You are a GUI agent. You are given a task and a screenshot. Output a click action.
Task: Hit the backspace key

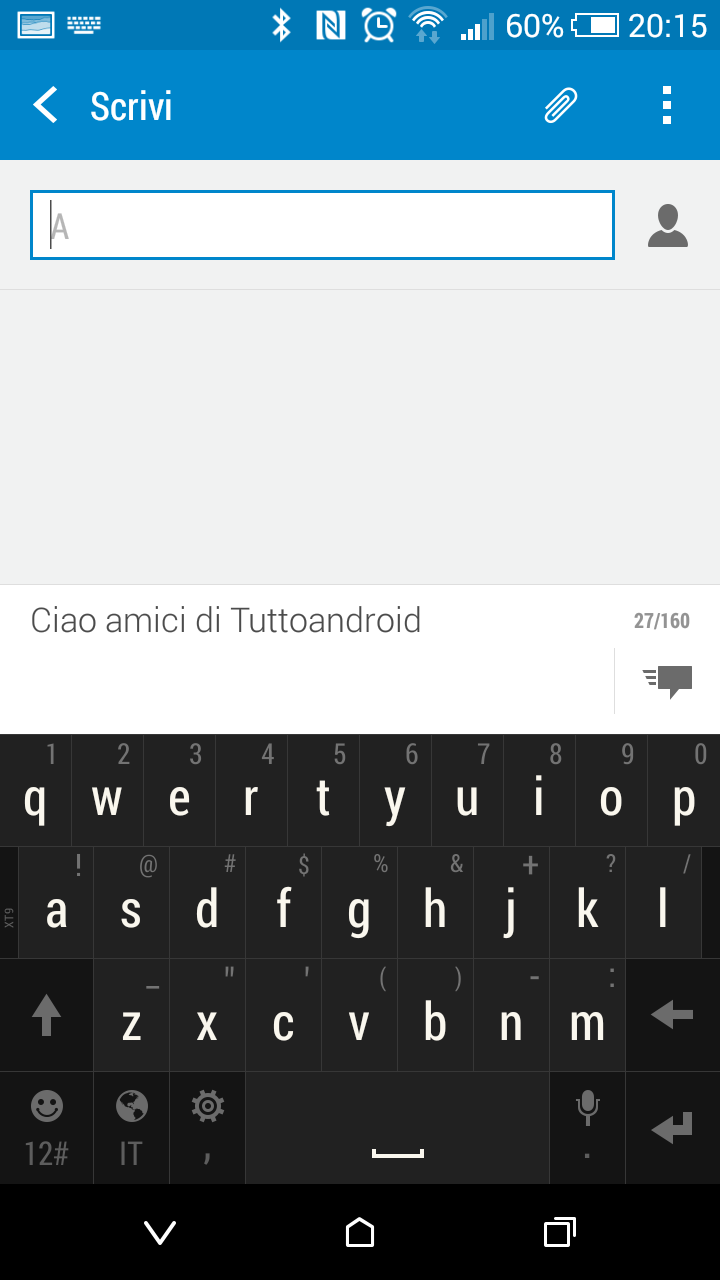672,1015
